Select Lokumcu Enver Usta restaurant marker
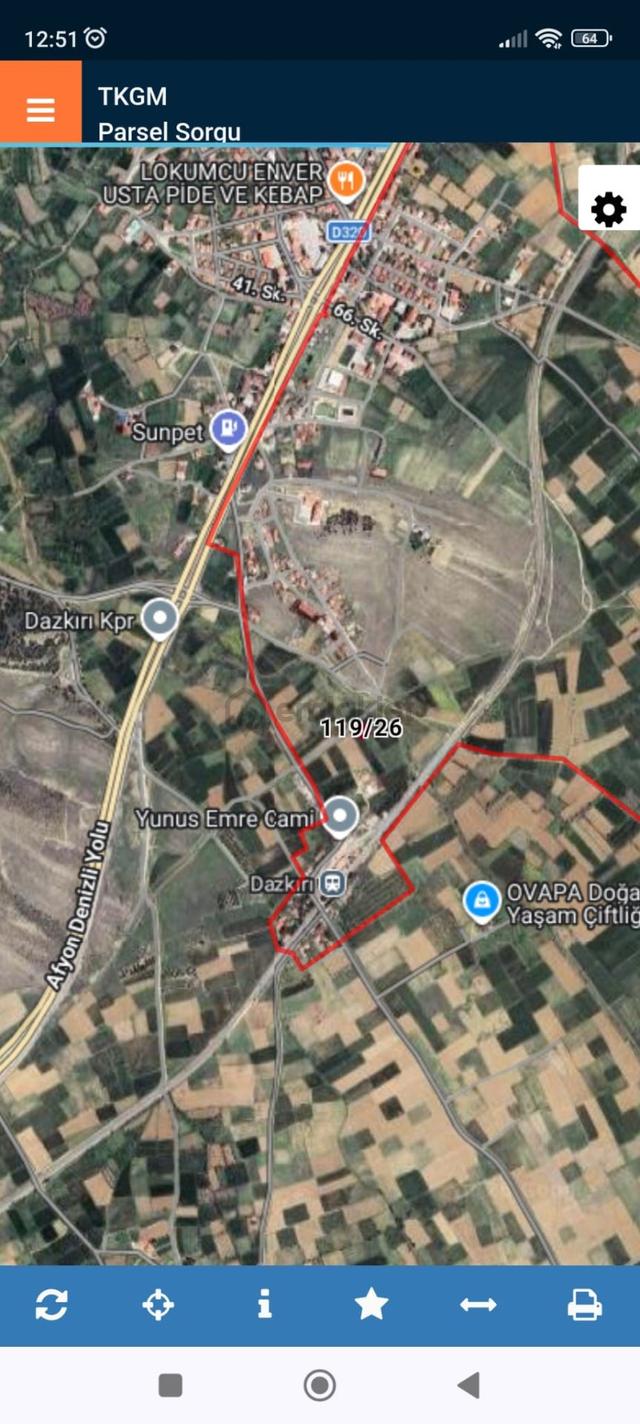The width and height of the screenshot is (640, 1424). (346, 181)
